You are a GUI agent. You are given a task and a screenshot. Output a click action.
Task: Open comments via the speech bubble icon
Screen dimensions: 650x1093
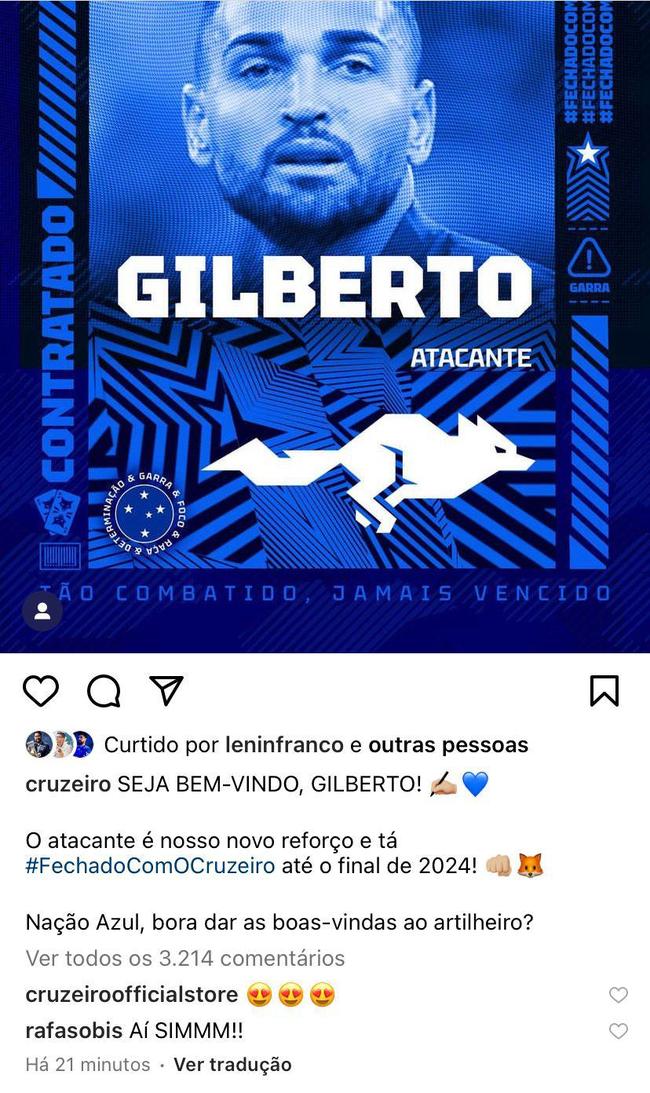point(104,691)
